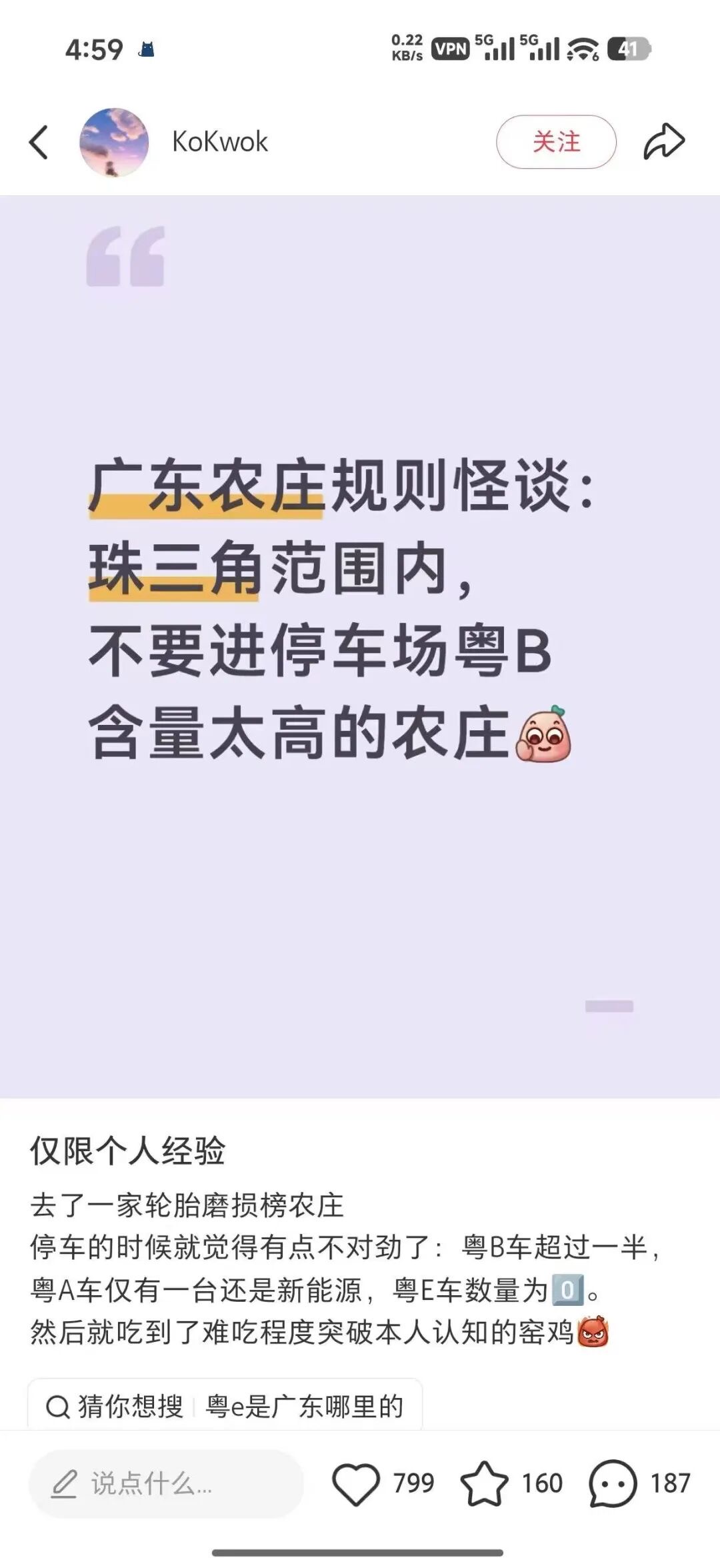Like the post with the heart icon
The width and height of the screenshot is (720, 1568).
click(x=356, y=1483)
